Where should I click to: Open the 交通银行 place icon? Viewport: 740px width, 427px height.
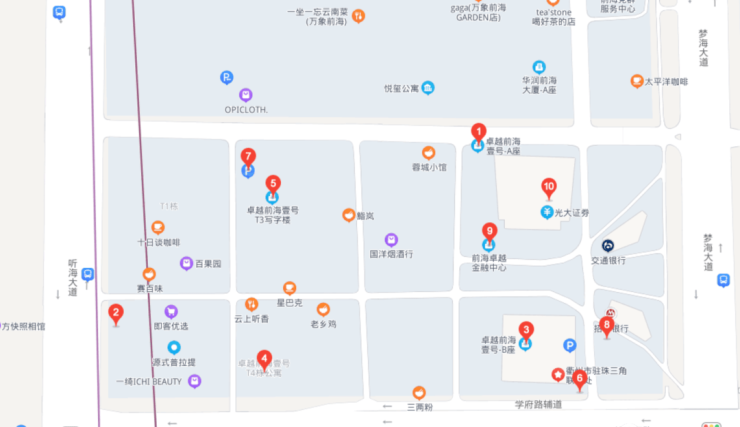(608, 246)
